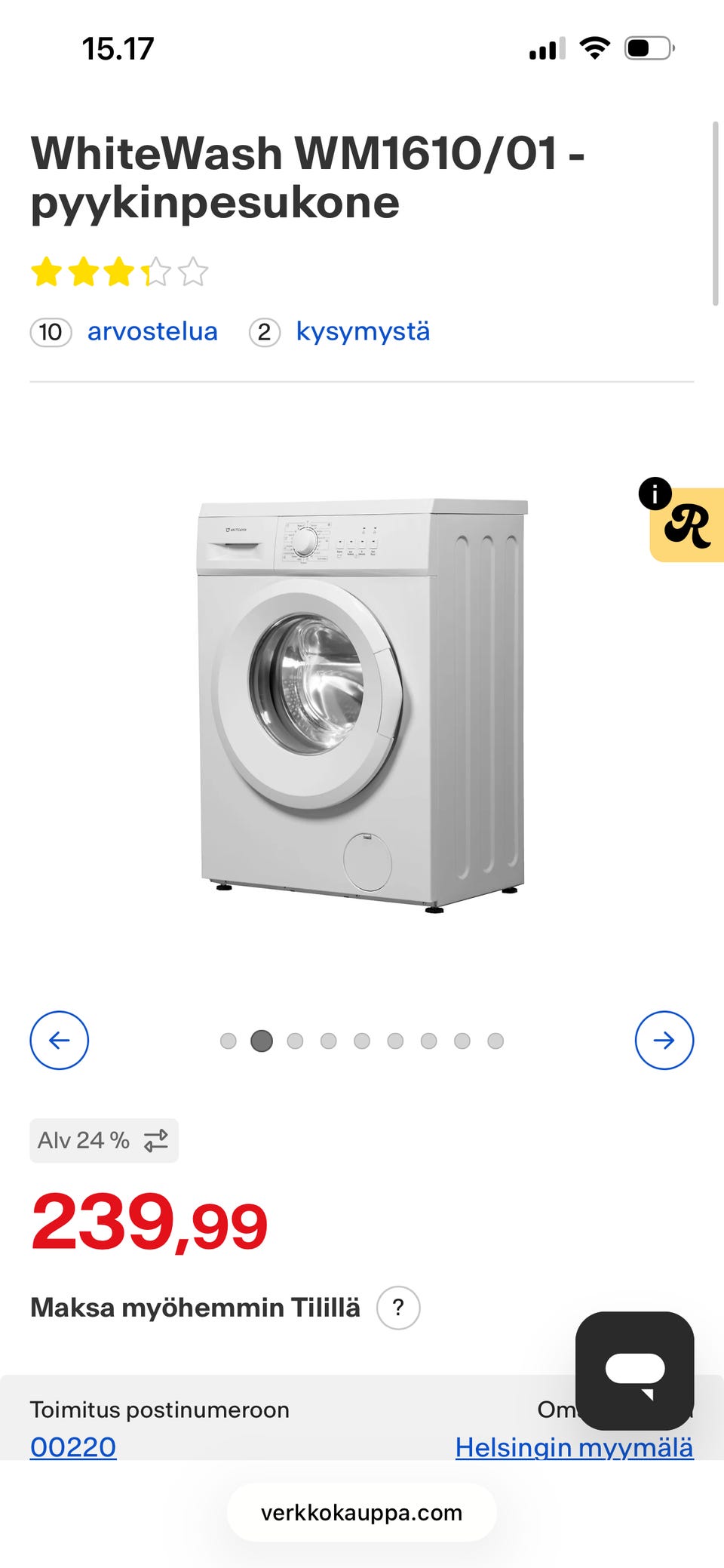The image size is (724, 1568).
Task: Show the previous product image
Action: pos(59,1040)
